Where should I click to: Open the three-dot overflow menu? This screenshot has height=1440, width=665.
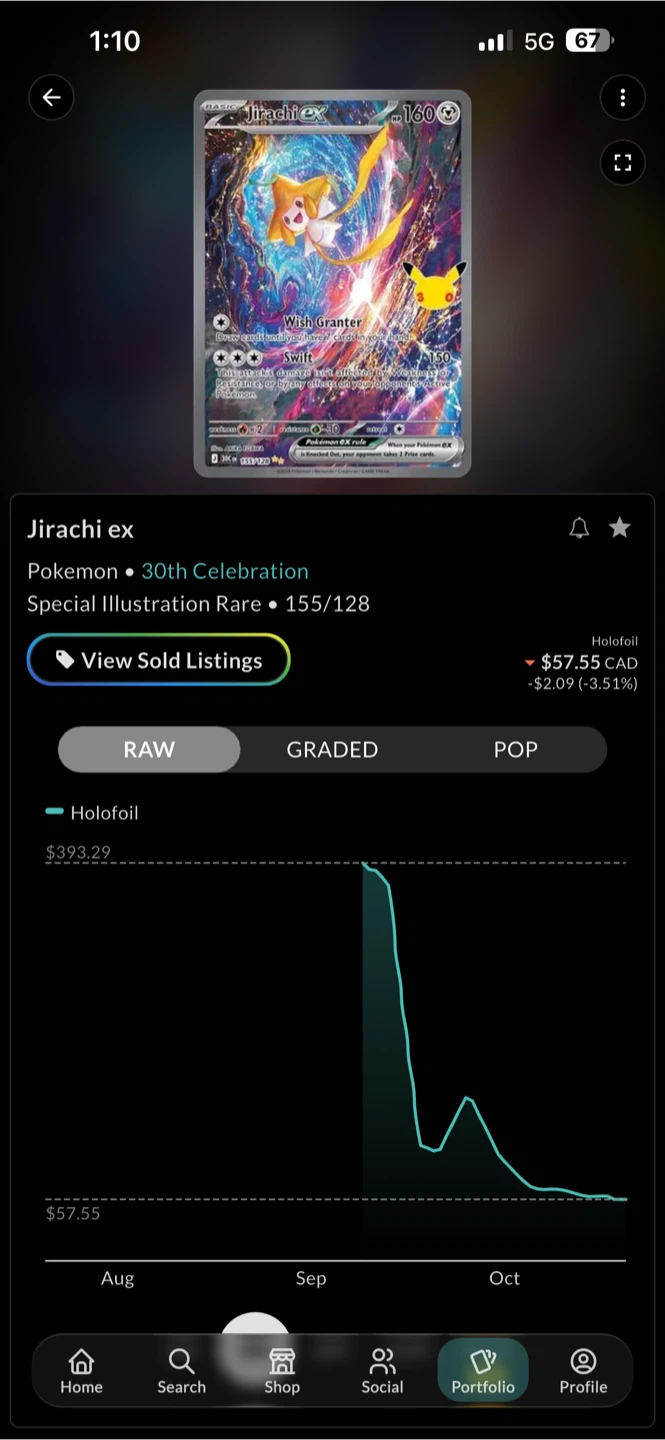click(622, 97)
